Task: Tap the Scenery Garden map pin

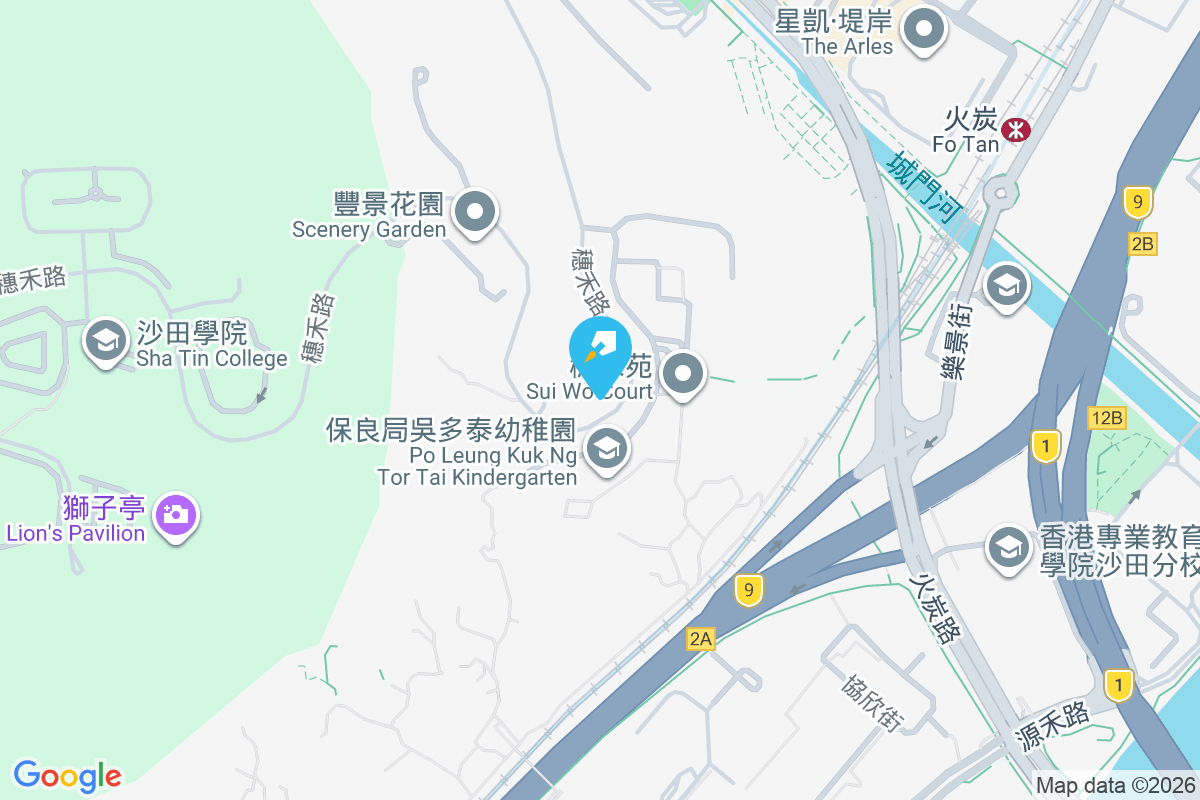Action: [x=476, y=213]
